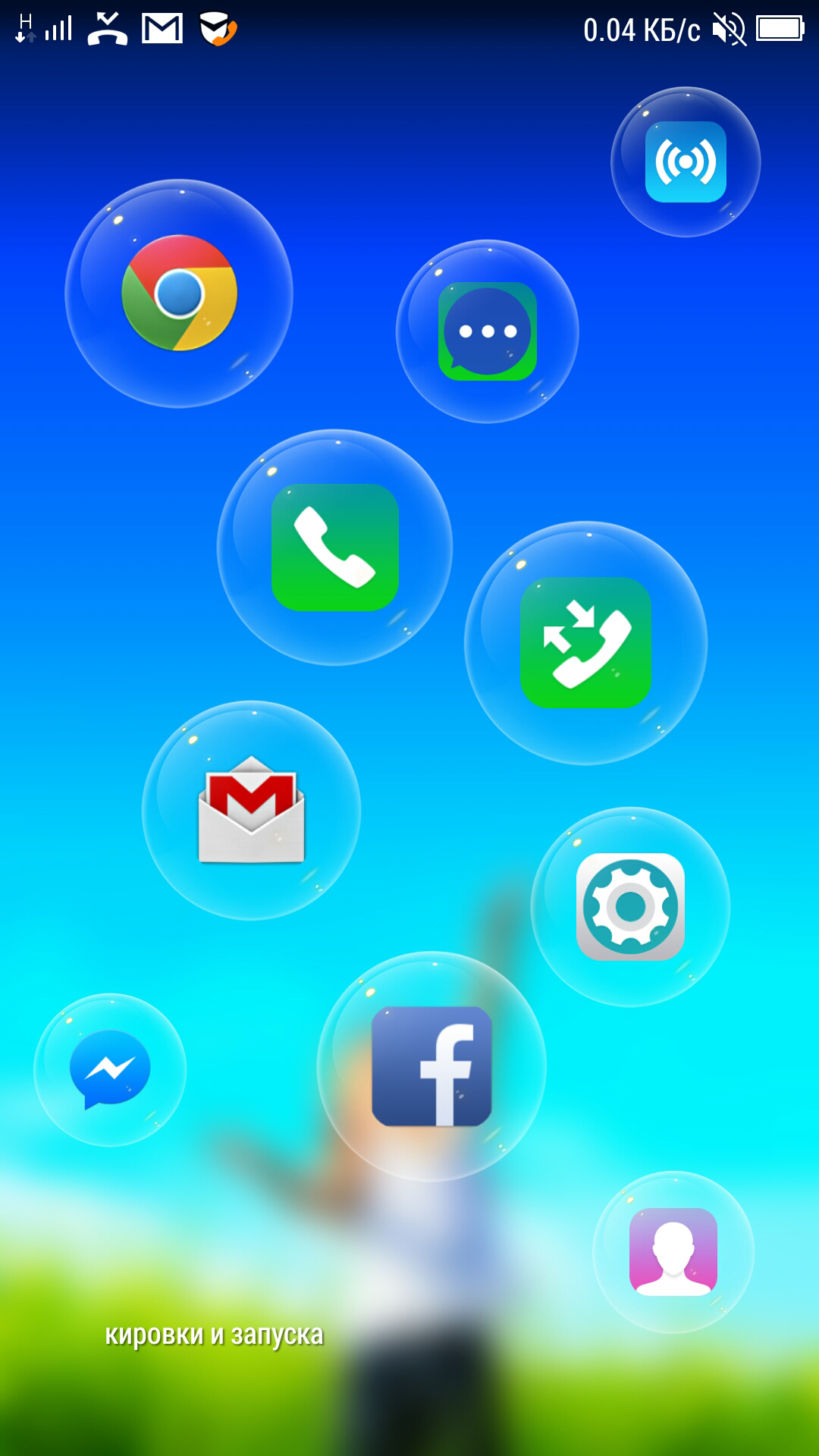Open the messages bubble with three dots
The height and width of the screenshot is (1456, 819).
point(488,331)
